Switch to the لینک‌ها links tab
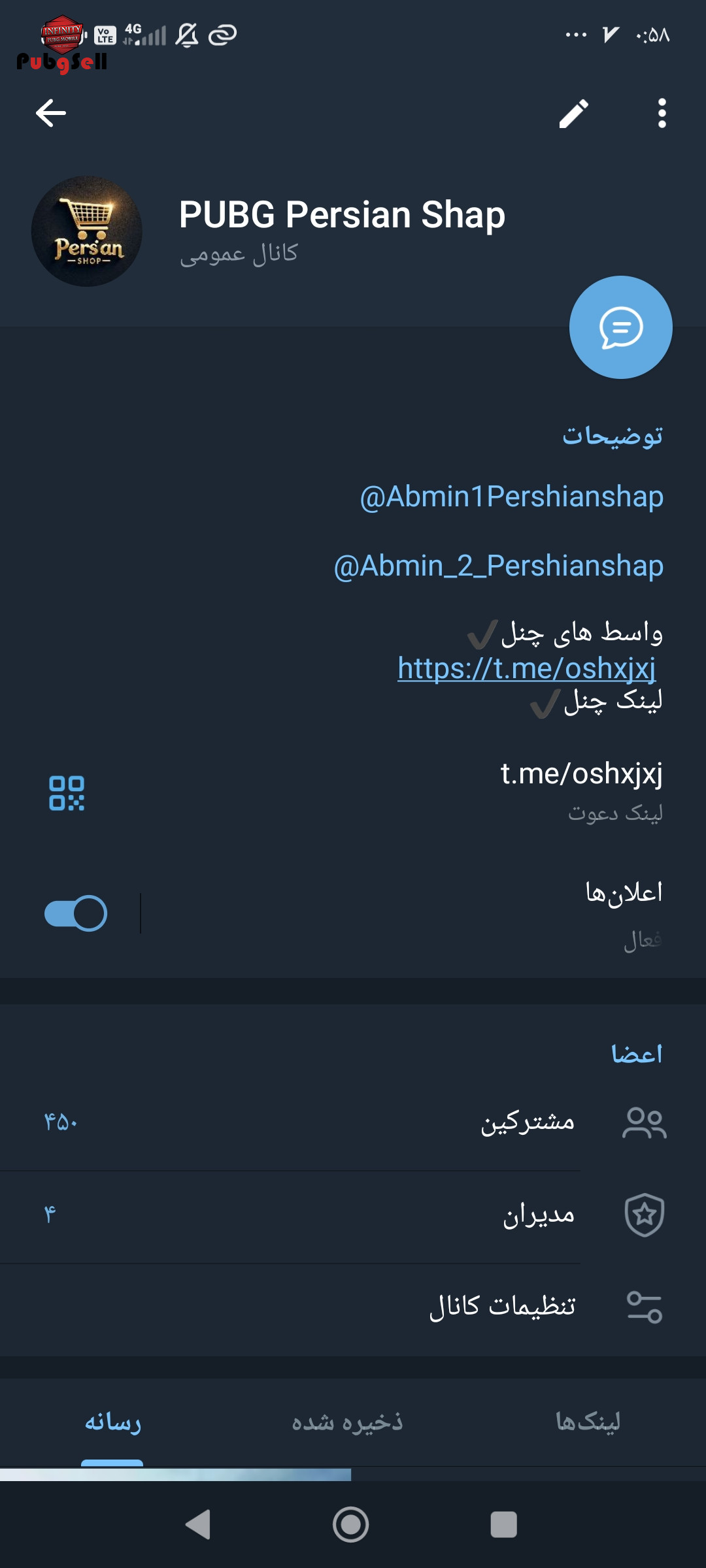 [x=588, y=1422]
